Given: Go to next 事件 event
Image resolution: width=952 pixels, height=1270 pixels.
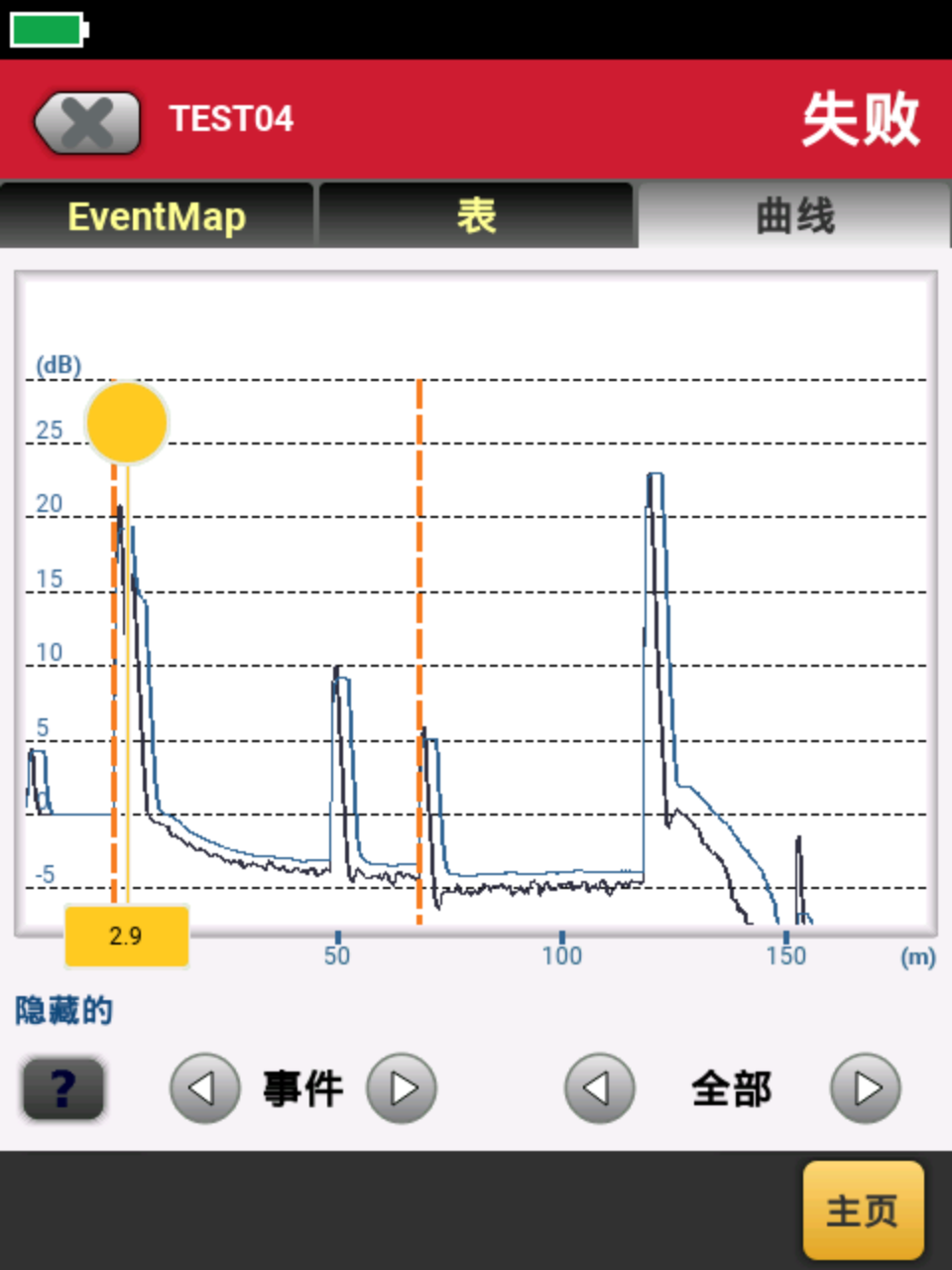Looking at the screenshot, I should pos(402,1088).
